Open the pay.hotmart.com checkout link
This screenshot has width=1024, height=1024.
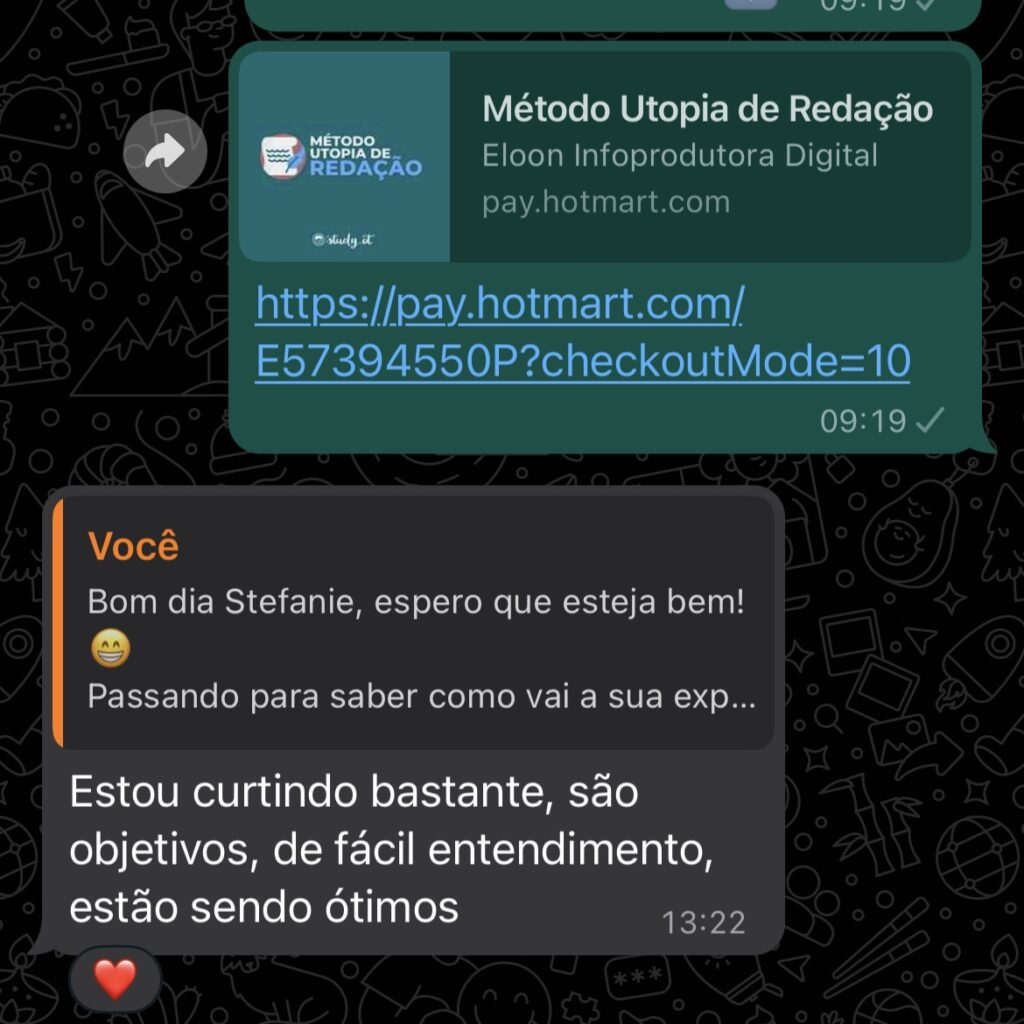coord(582,333)
